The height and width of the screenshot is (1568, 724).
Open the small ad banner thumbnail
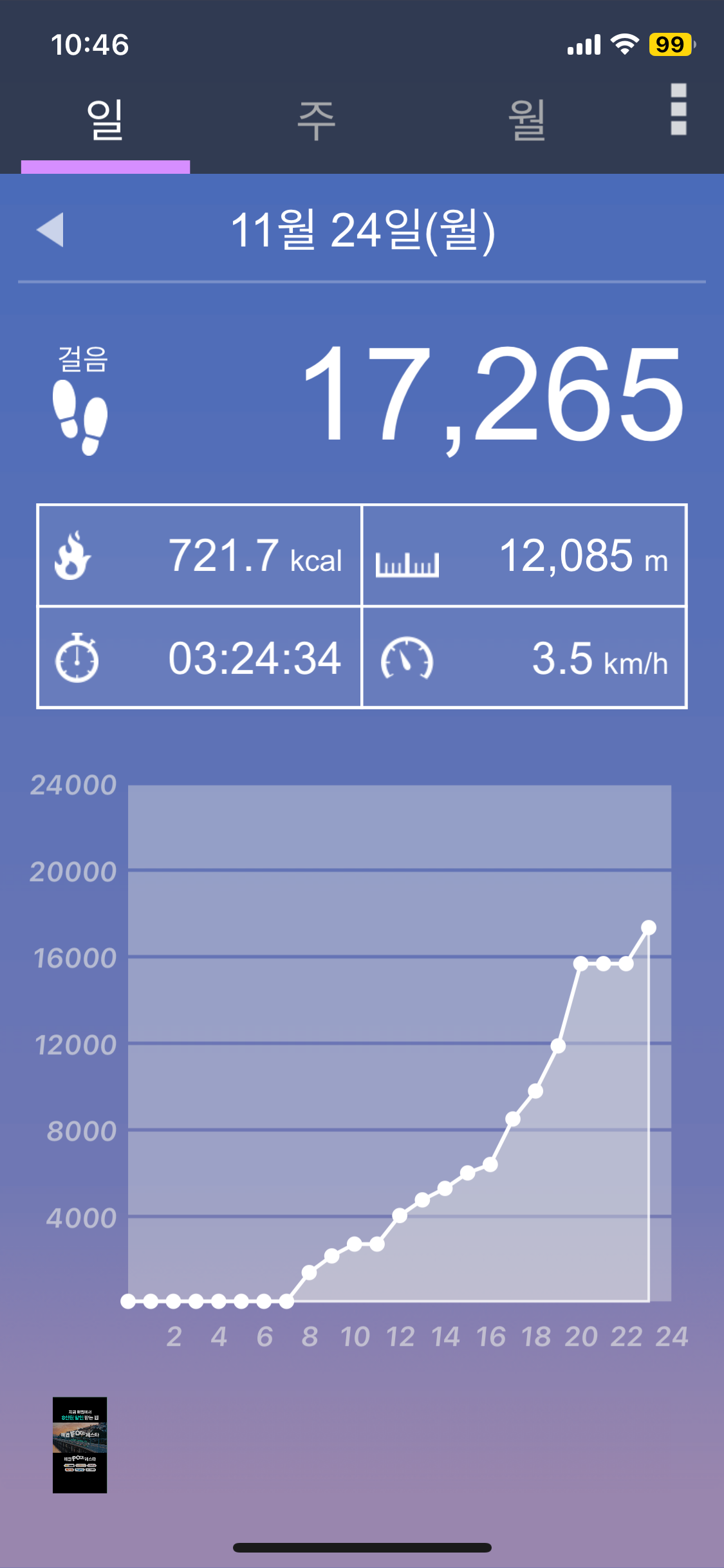click(80, 1444)
